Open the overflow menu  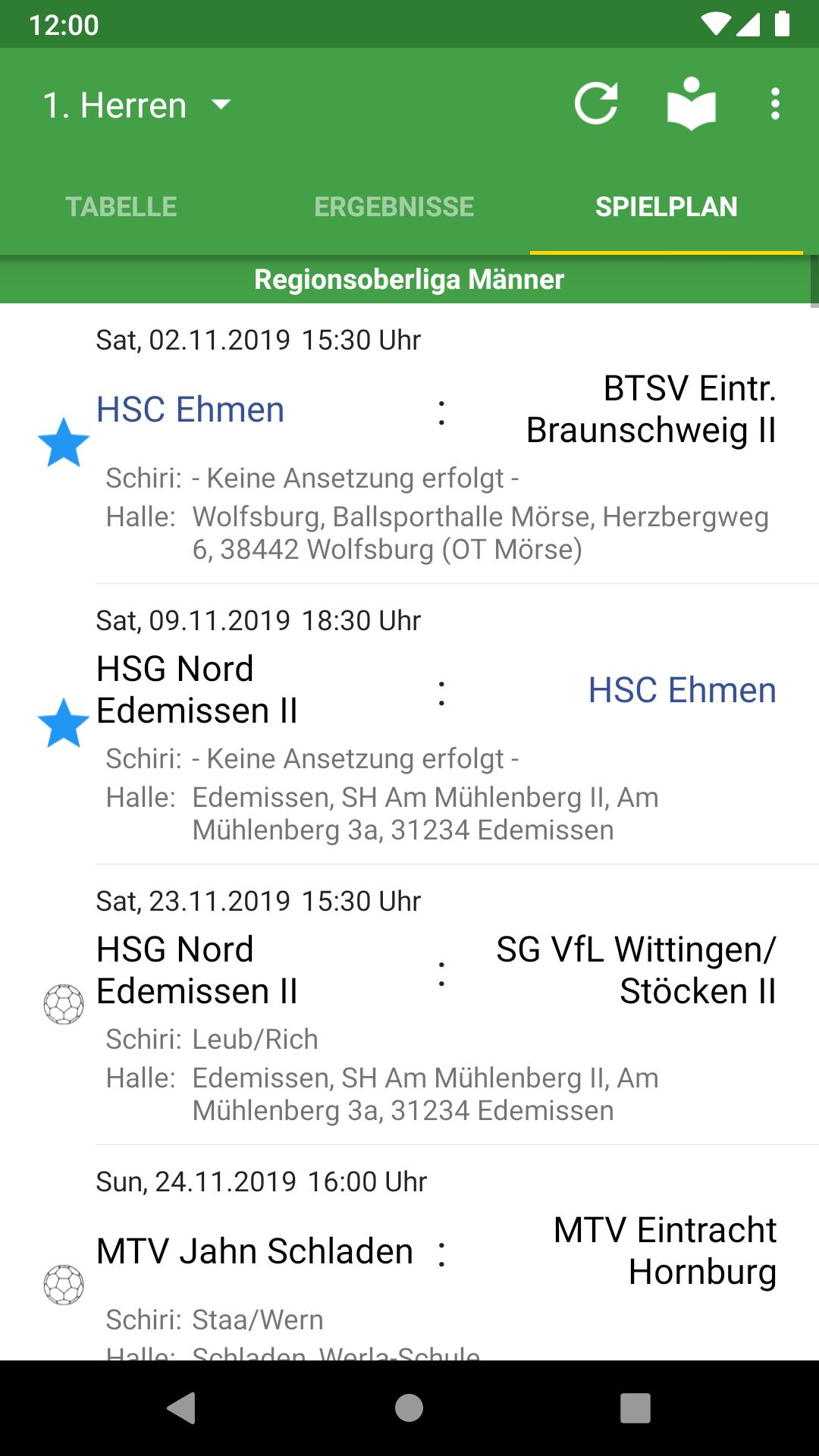774,104
